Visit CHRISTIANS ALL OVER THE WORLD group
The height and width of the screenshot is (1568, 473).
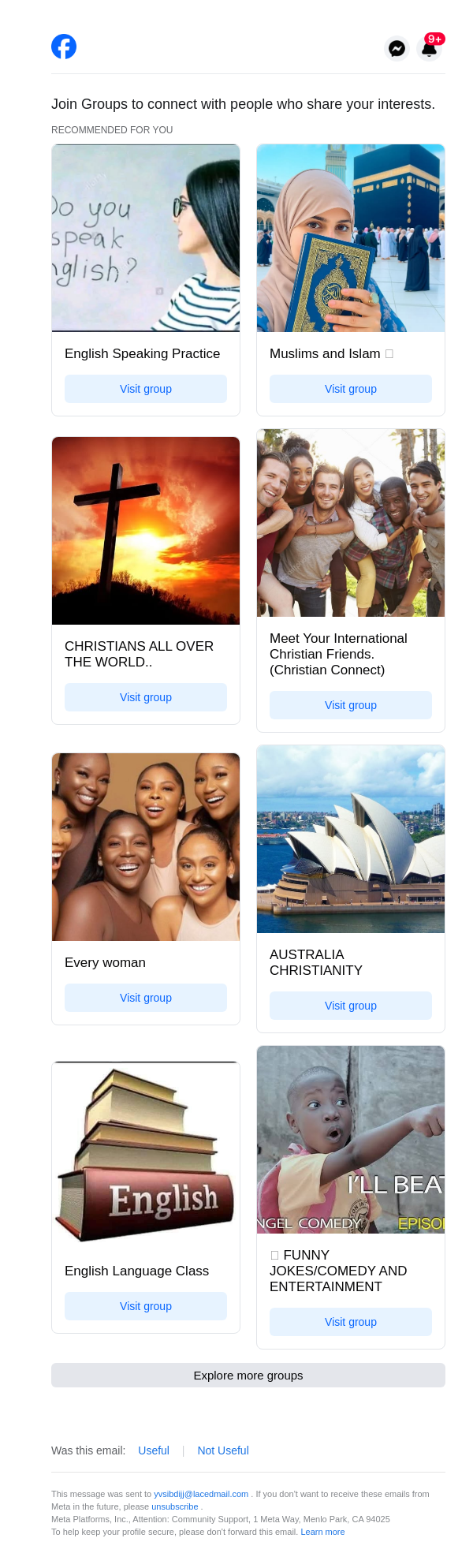point(146,697)
